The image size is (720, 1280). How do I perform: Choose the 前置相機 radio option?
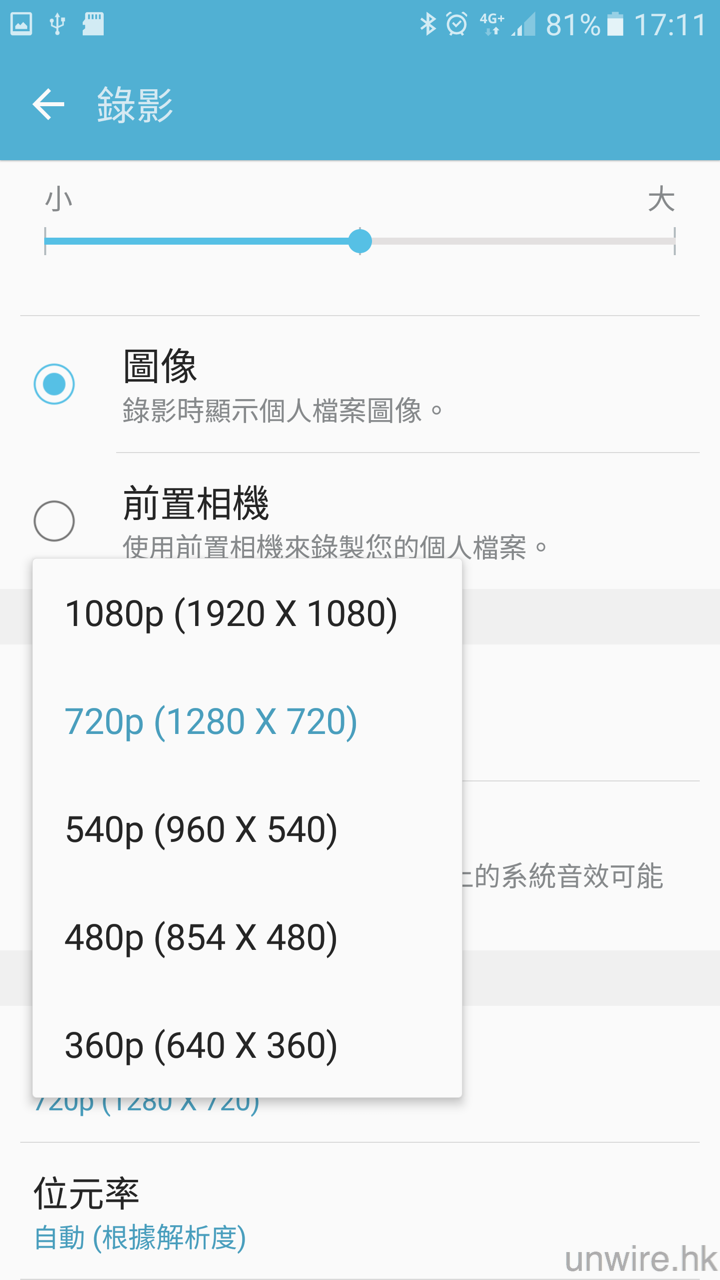[54, 521]
